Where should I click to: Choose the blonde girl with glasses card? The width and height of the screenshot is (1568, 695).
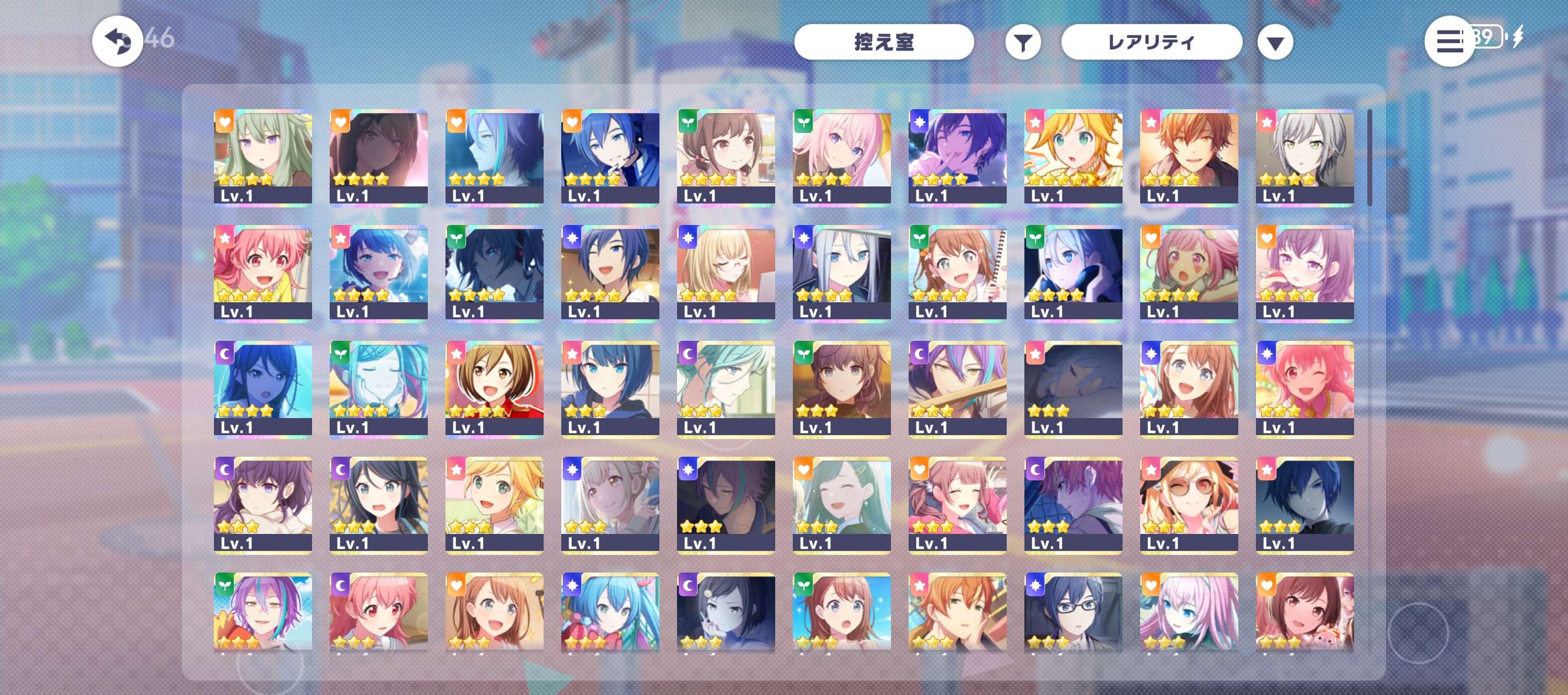[x=726, y=272]
